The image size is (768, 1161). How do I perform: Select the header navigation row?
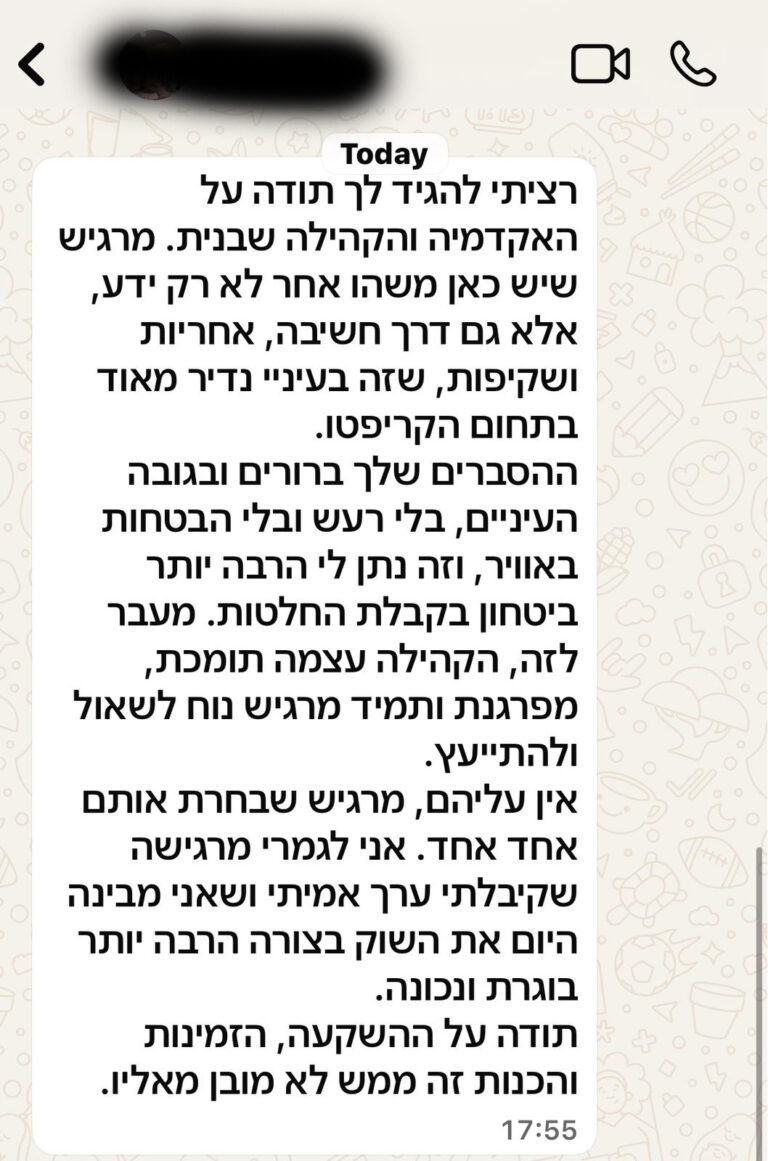pyautogui.click(x=384, y=62)
